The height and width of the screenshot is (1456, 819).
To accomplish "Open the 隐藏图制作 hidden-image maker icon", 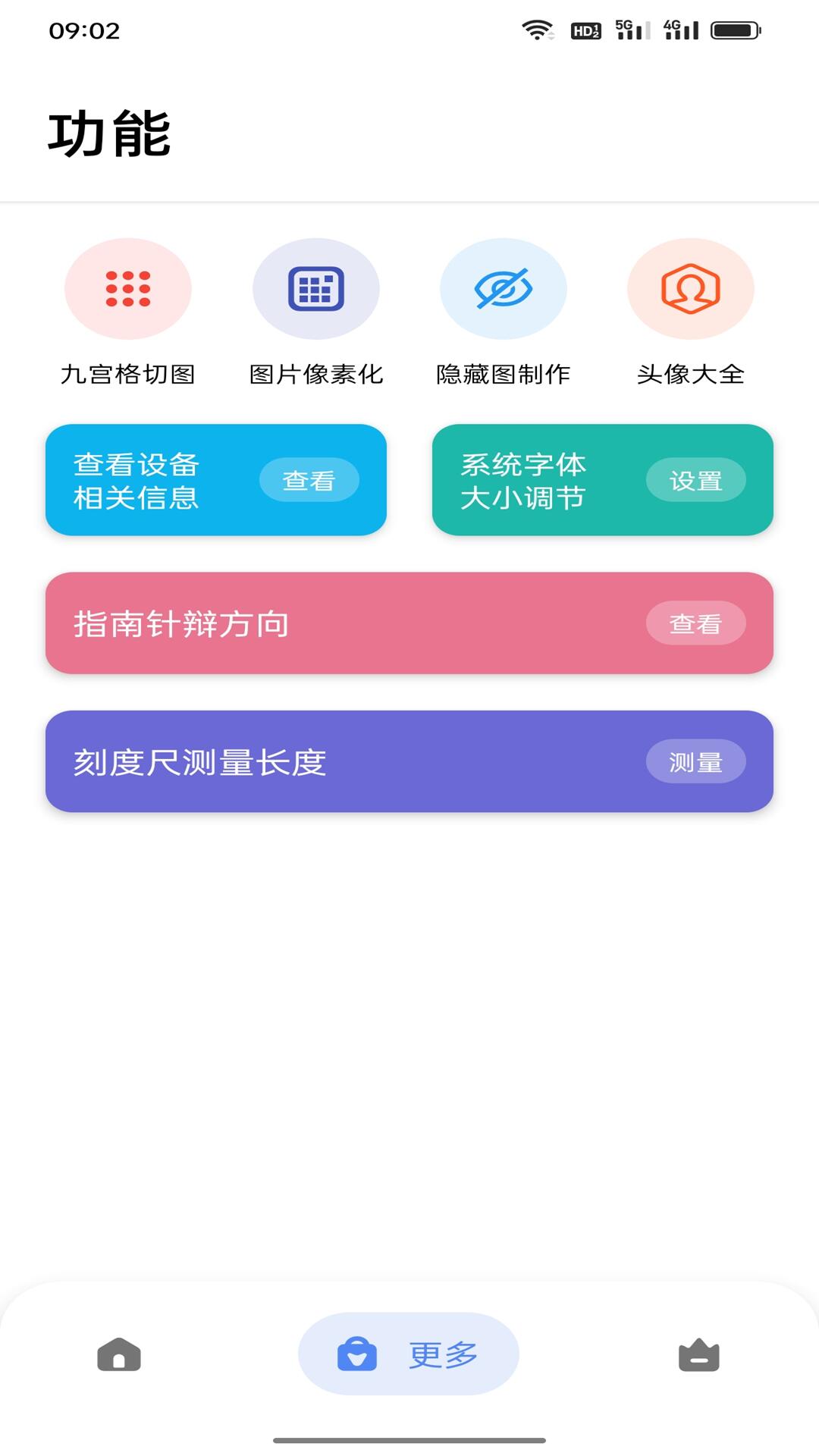I will point(504,289).
